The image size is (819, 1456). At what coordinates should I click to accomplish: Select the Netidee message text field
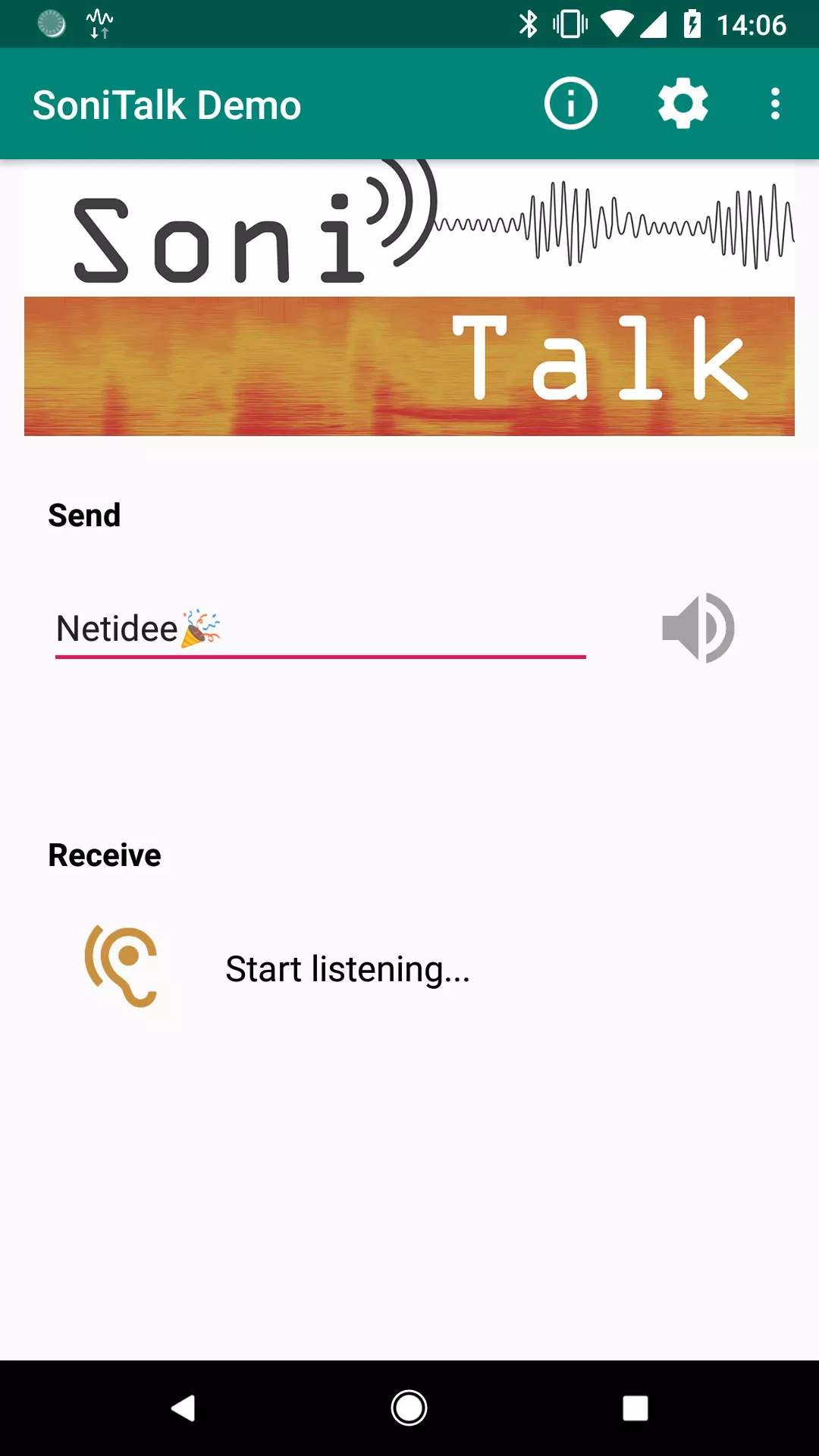tap(318, 628)
